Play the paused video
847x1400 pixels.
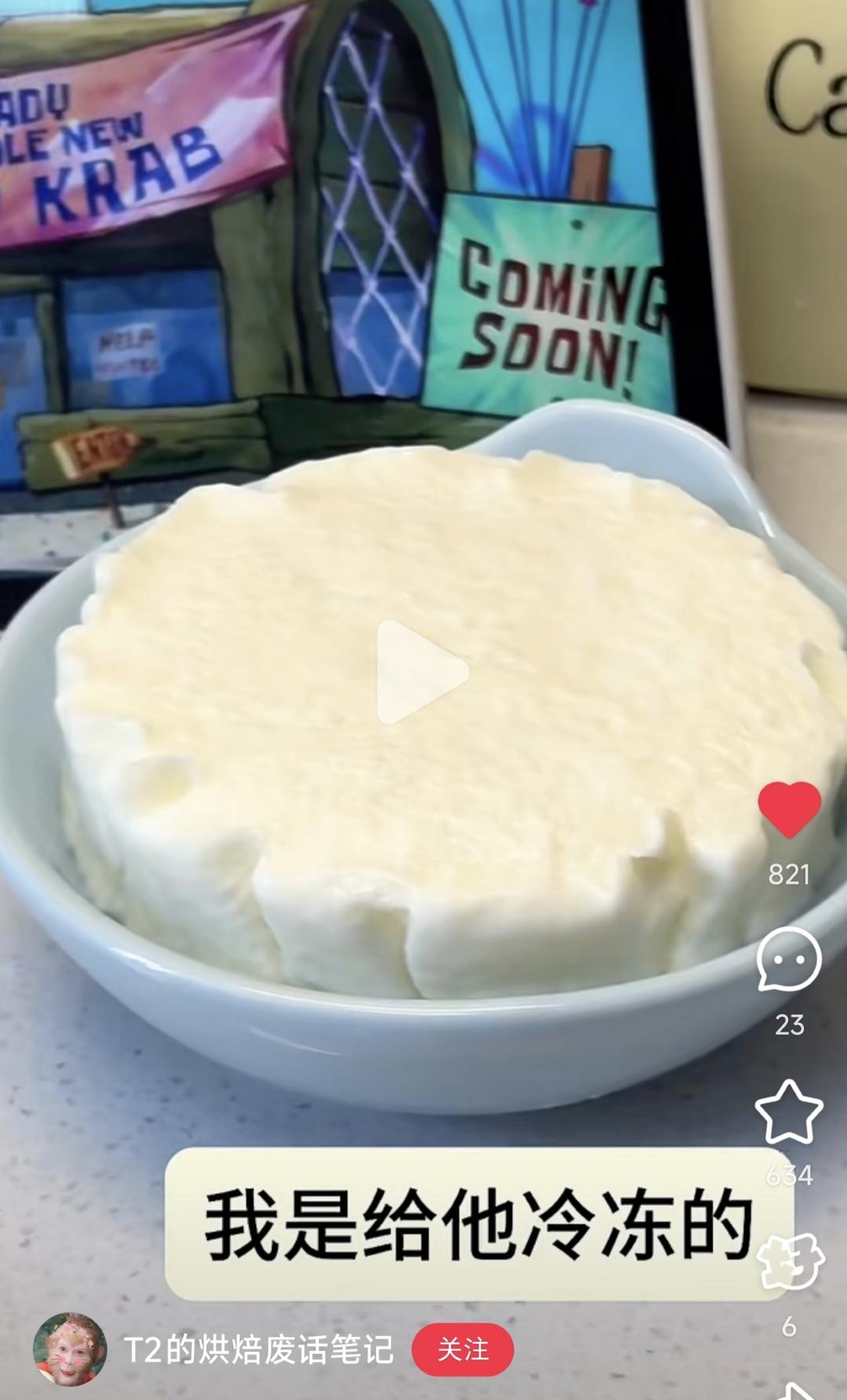pos(421,673)
